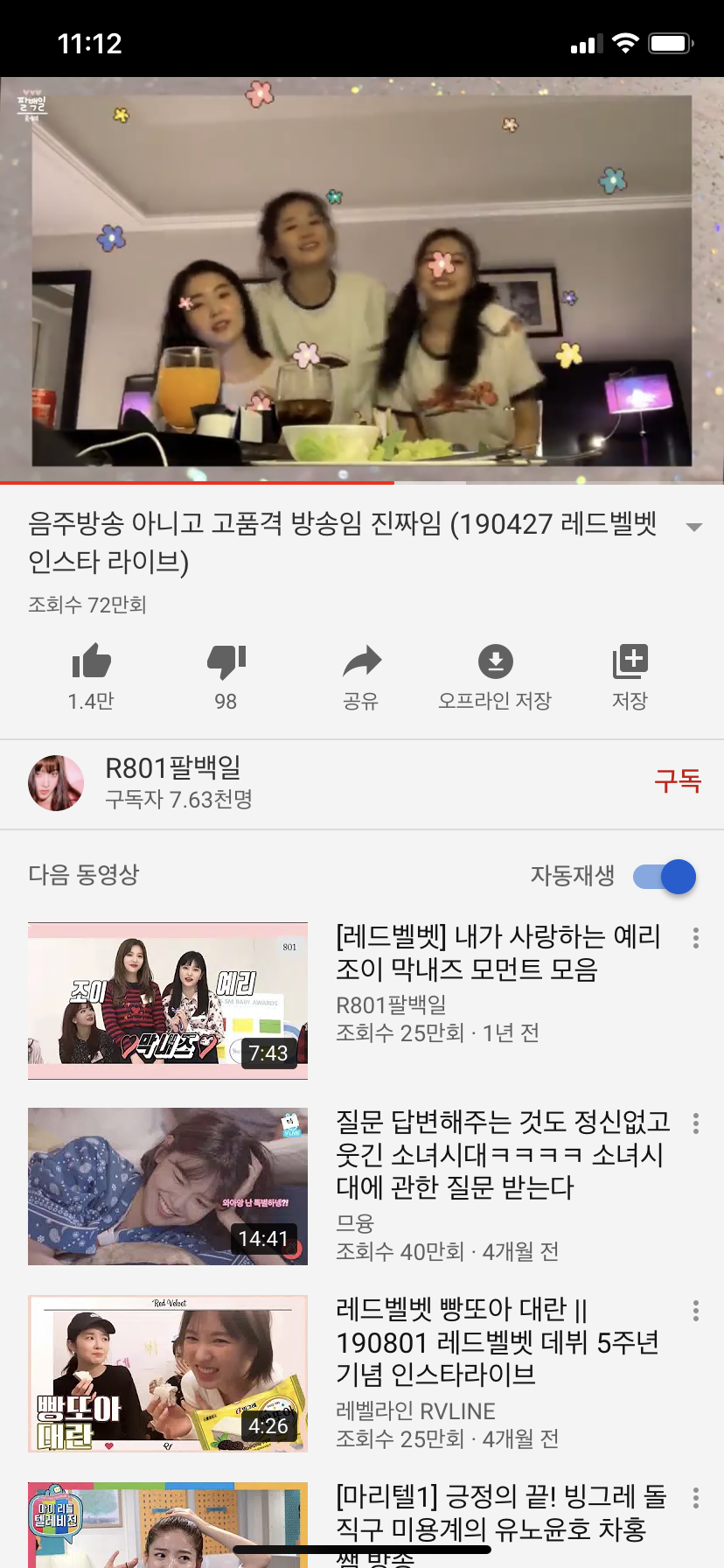
Task: Tap the red 구독 subscribe button
Action: click(x=679, y=781)
